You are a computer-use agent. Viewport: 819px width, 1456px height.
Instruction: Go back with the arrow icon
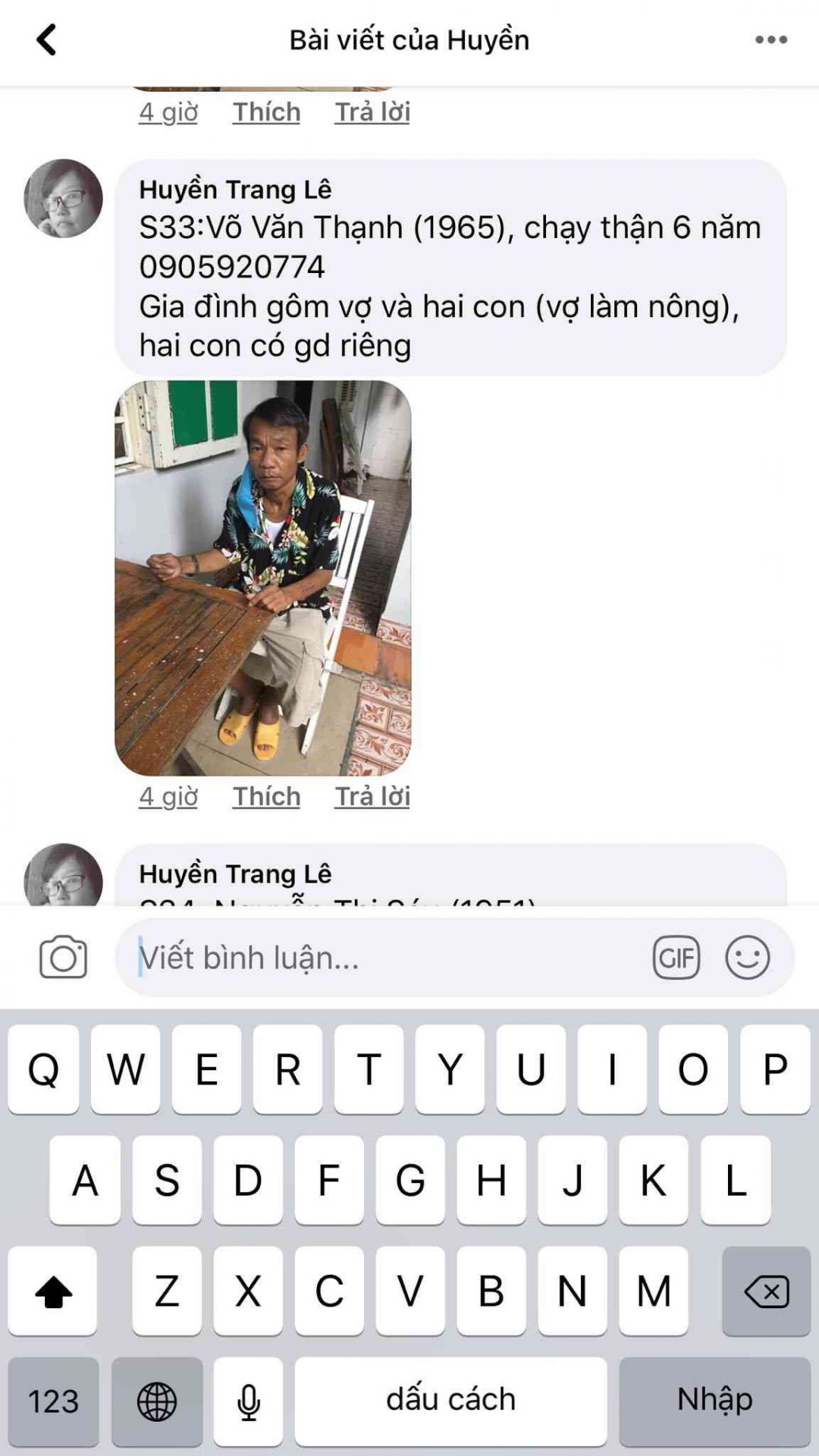pyautogui.click(x=46, y=39)
